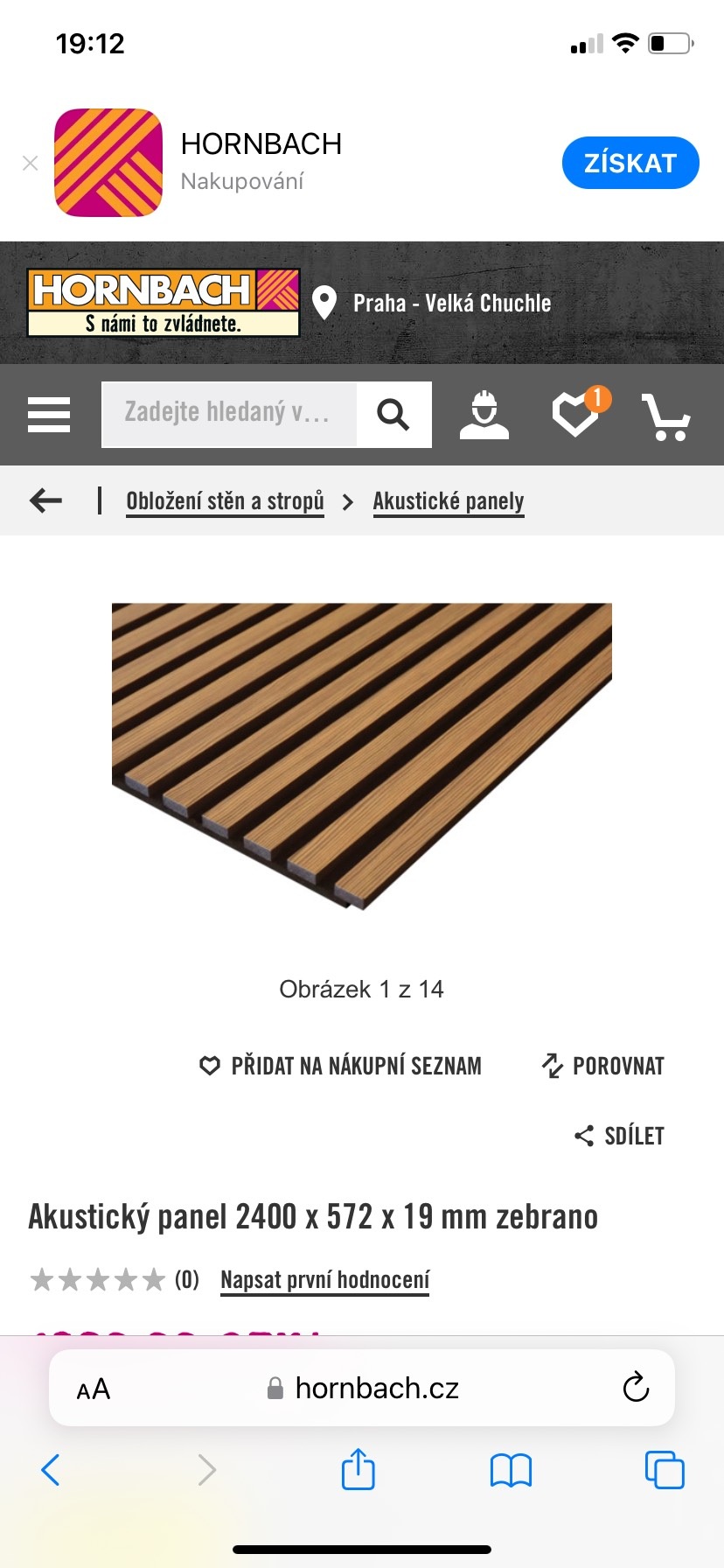Dismiss the HORNBACH app banner

tap(31, 163)
